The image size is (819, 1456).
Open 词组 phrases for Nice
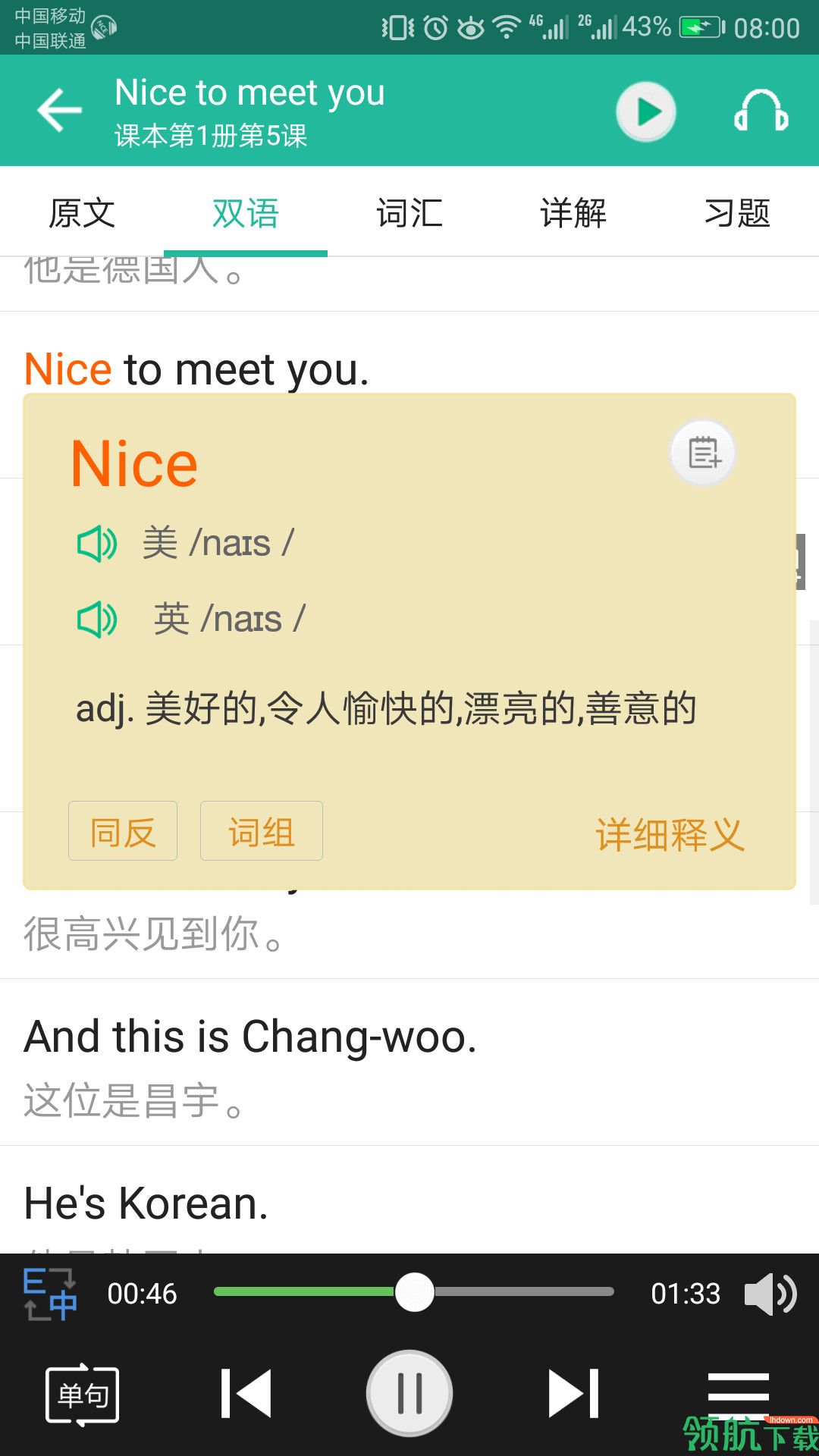click(x=262, y=831)
